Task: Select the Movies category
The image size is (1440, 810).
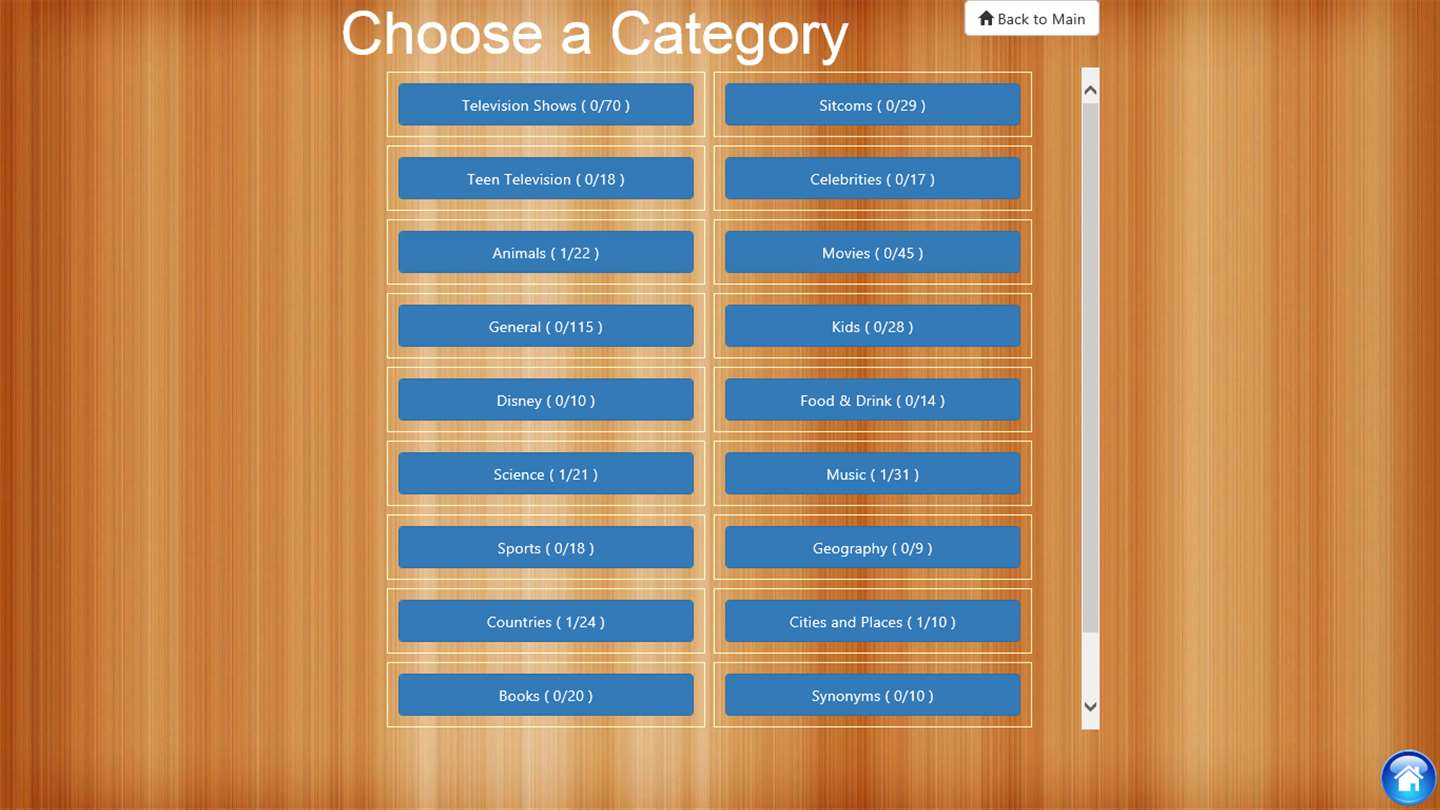Action: click(x=872, y=253)
